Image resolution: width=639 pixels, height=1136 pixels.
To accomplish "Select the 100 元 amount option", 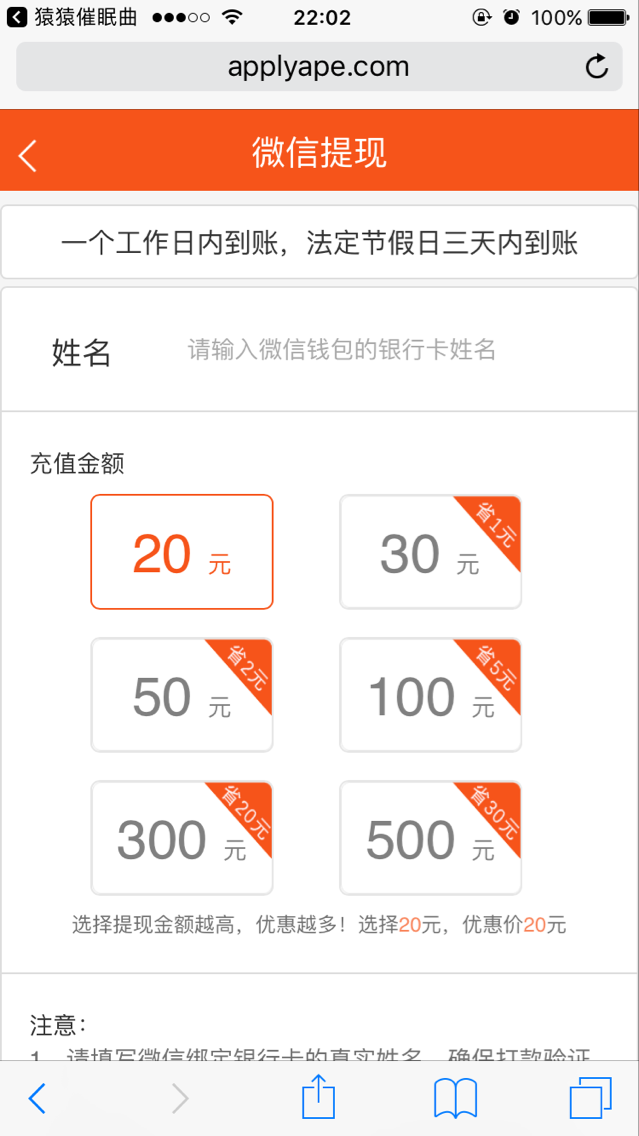I will [430, 695].
